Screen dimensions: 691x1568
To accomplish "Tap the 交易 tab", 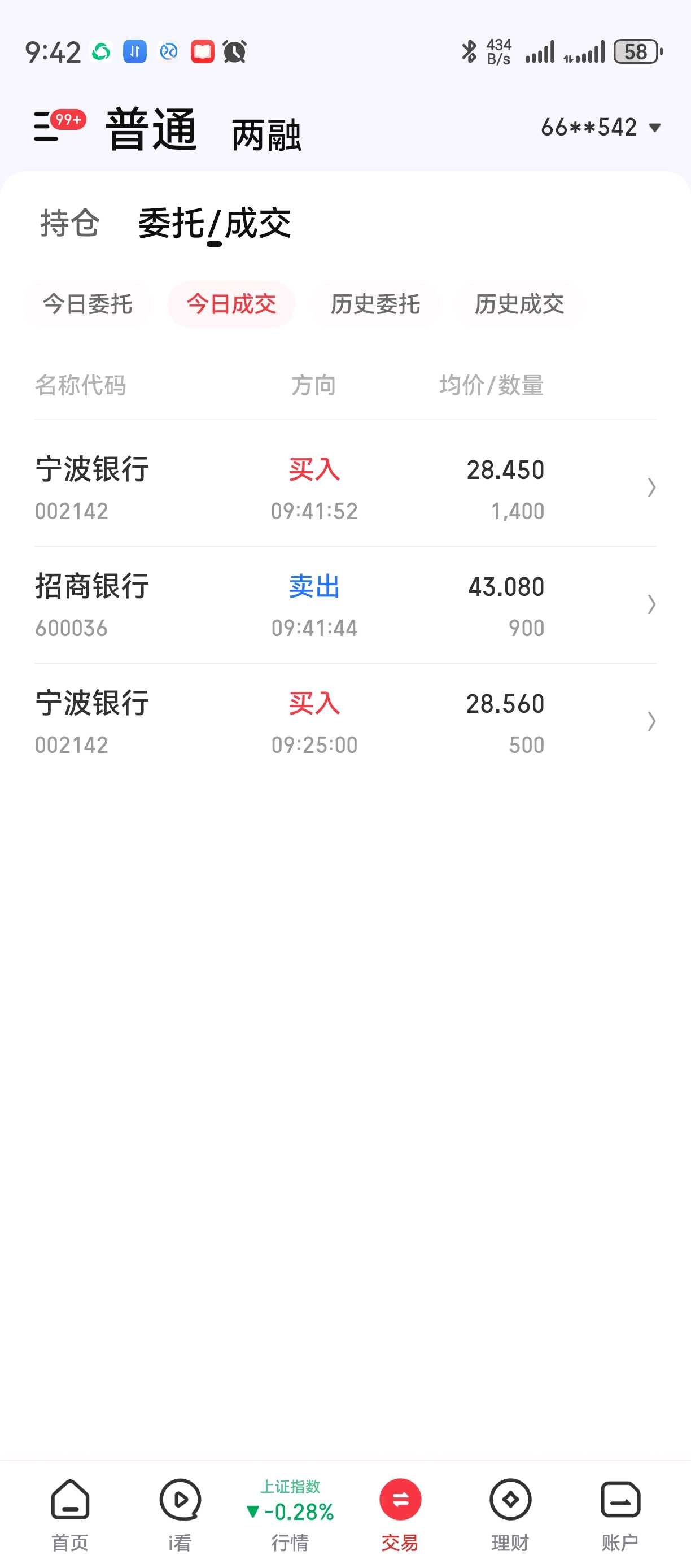I will click(x=400, y=1515).
